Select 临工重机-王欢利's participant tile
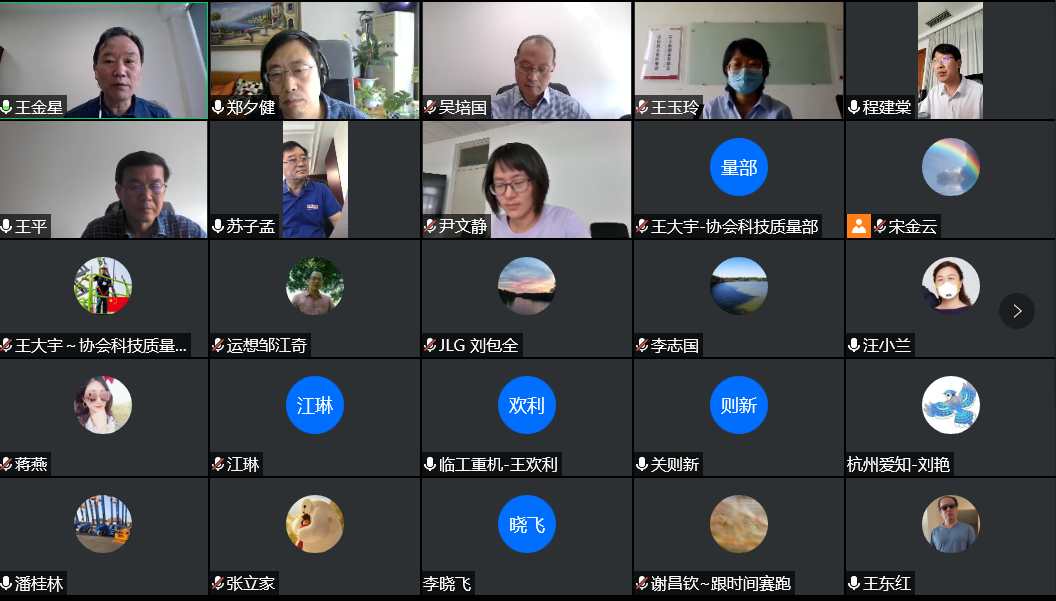This screenshot has height=601, width=1056. click(x=527, y=417)
